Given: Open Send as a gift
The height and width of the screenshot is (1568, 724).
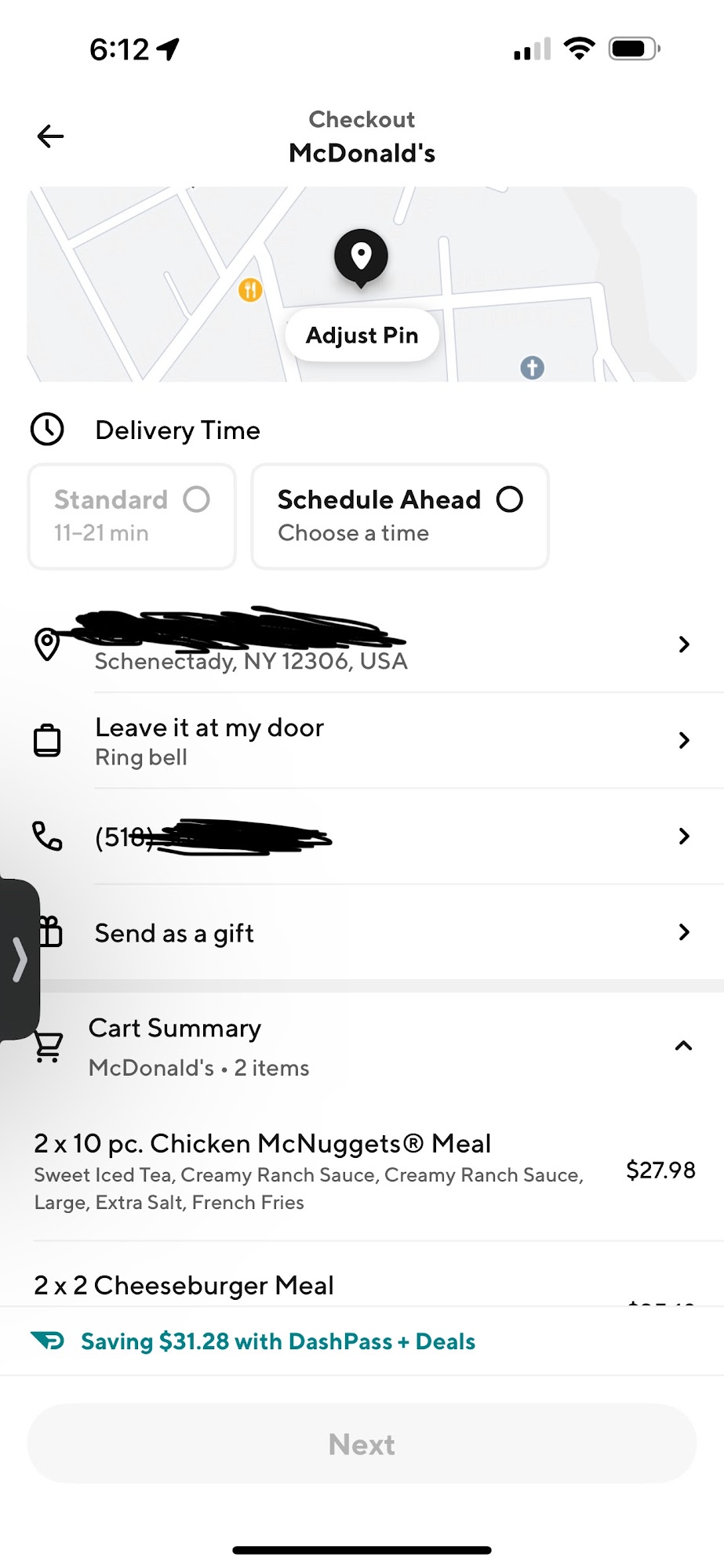Looking at the screenshot, I should coord(377,933).
